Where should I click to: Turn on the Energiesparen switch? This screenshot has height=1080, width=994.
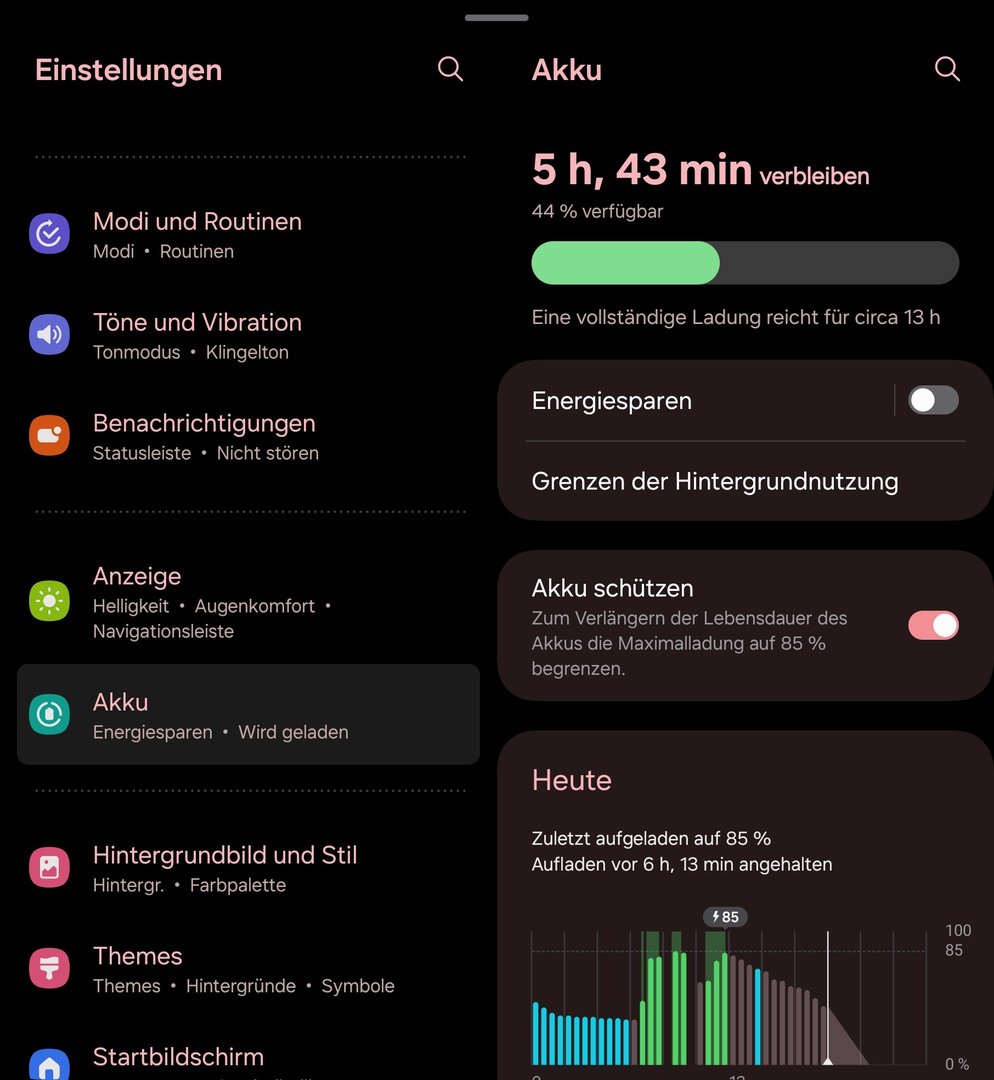pyautogui.click(x=932, y=401)
